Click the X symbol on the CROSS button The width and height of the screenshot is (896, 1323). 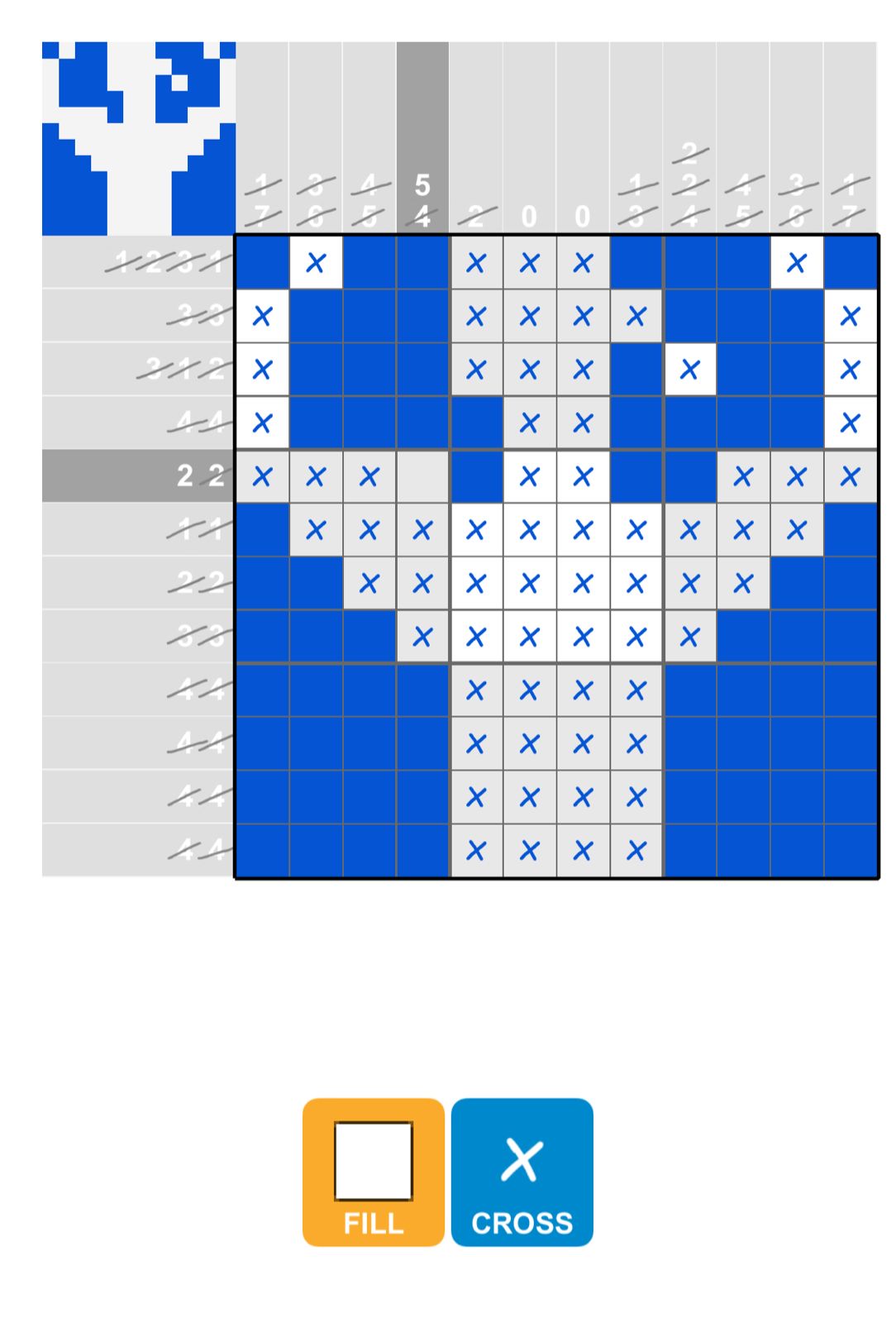point(523,1158)
